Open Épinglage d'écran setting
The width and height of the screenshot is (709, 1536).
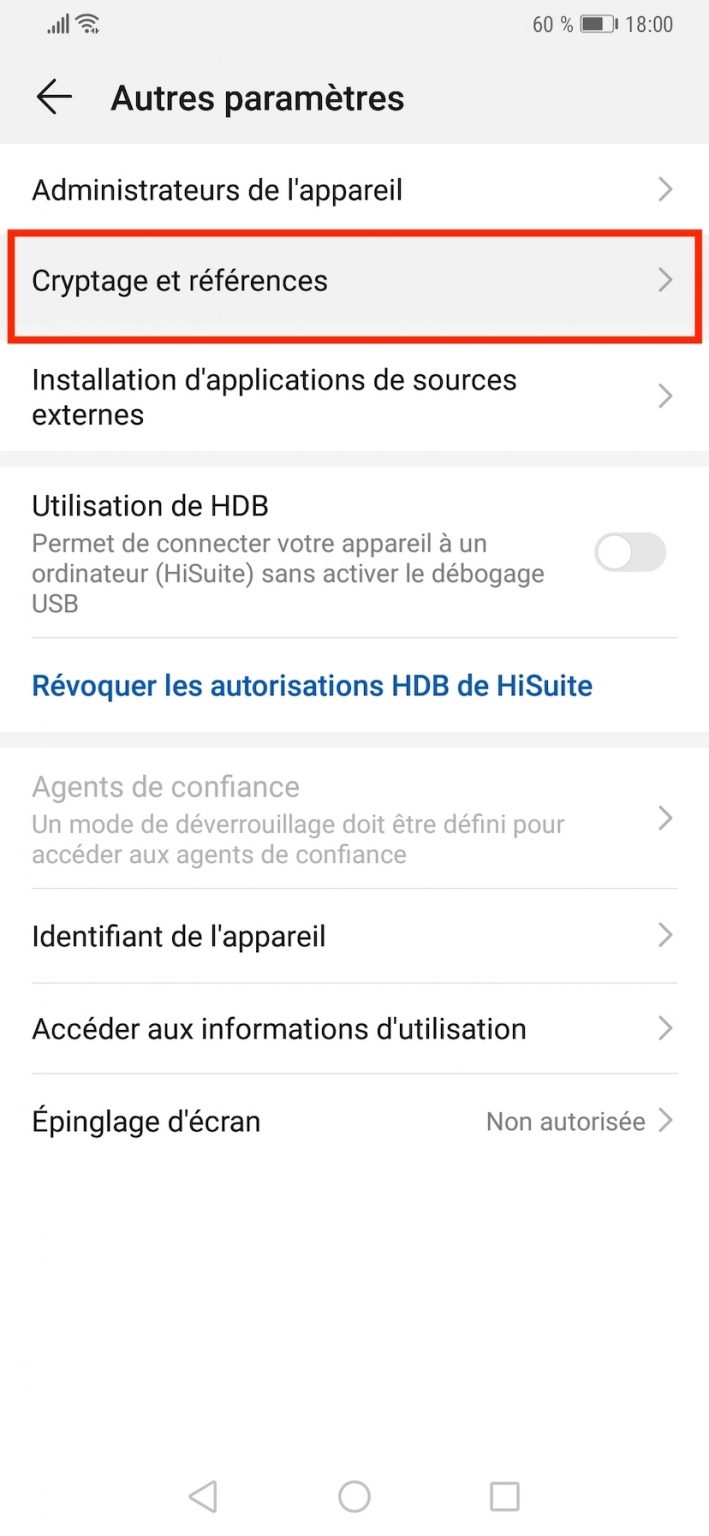[353, 1121]
